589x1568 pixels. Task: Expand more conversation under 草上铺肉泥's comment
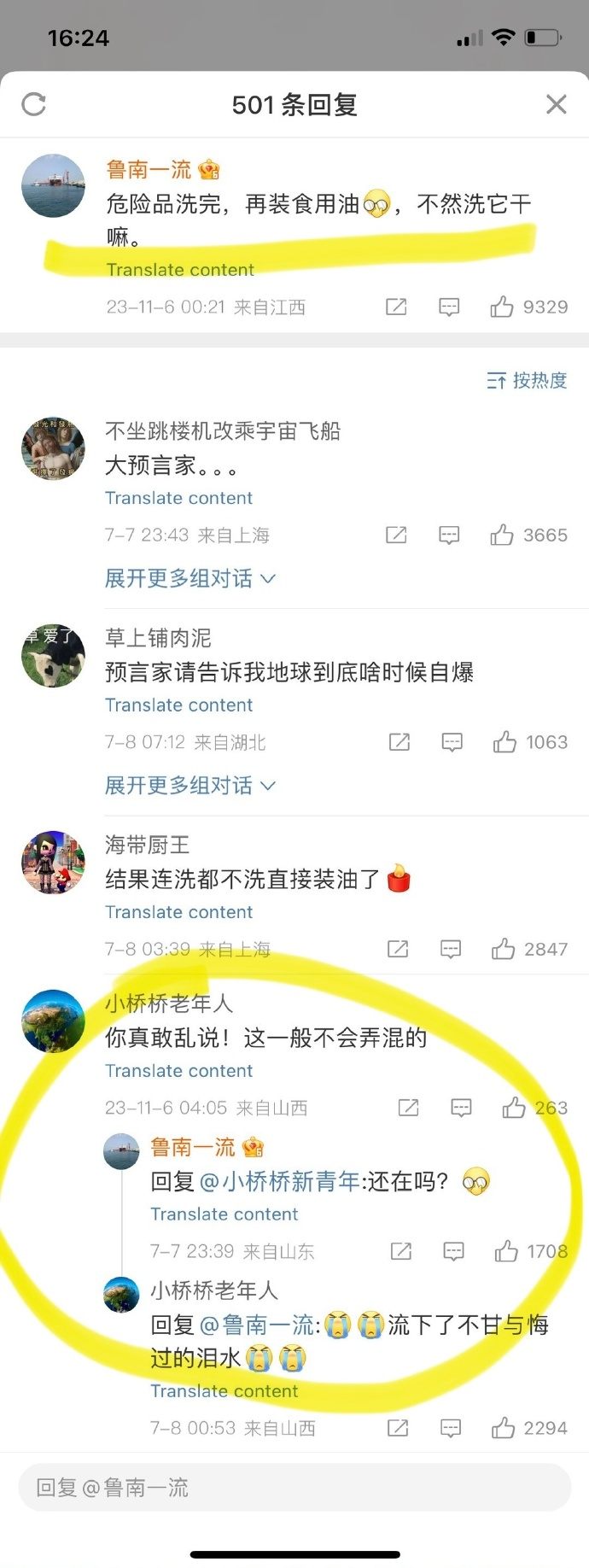coord(190,785)
